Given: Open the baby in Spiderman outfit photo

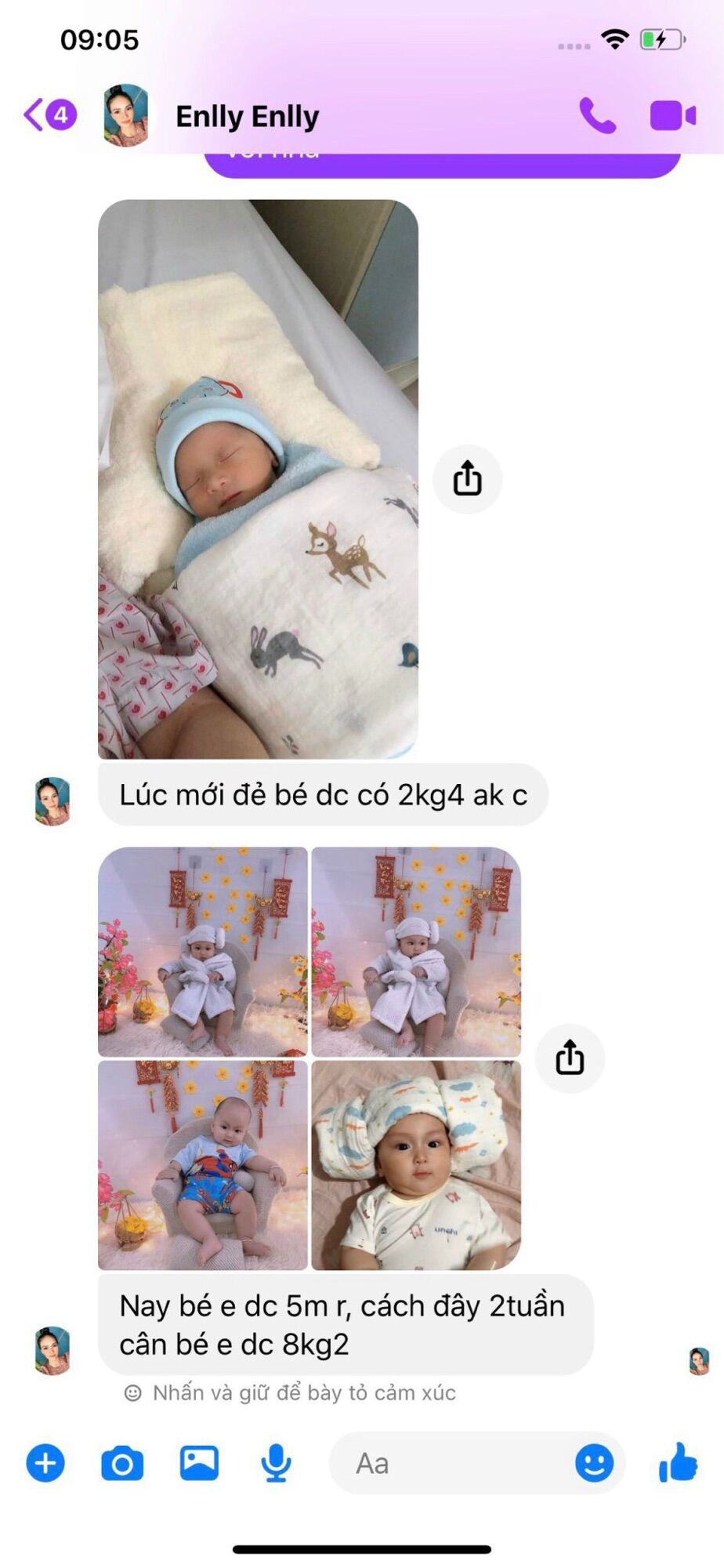Looking at the screenshot, I should point(203,1165).
